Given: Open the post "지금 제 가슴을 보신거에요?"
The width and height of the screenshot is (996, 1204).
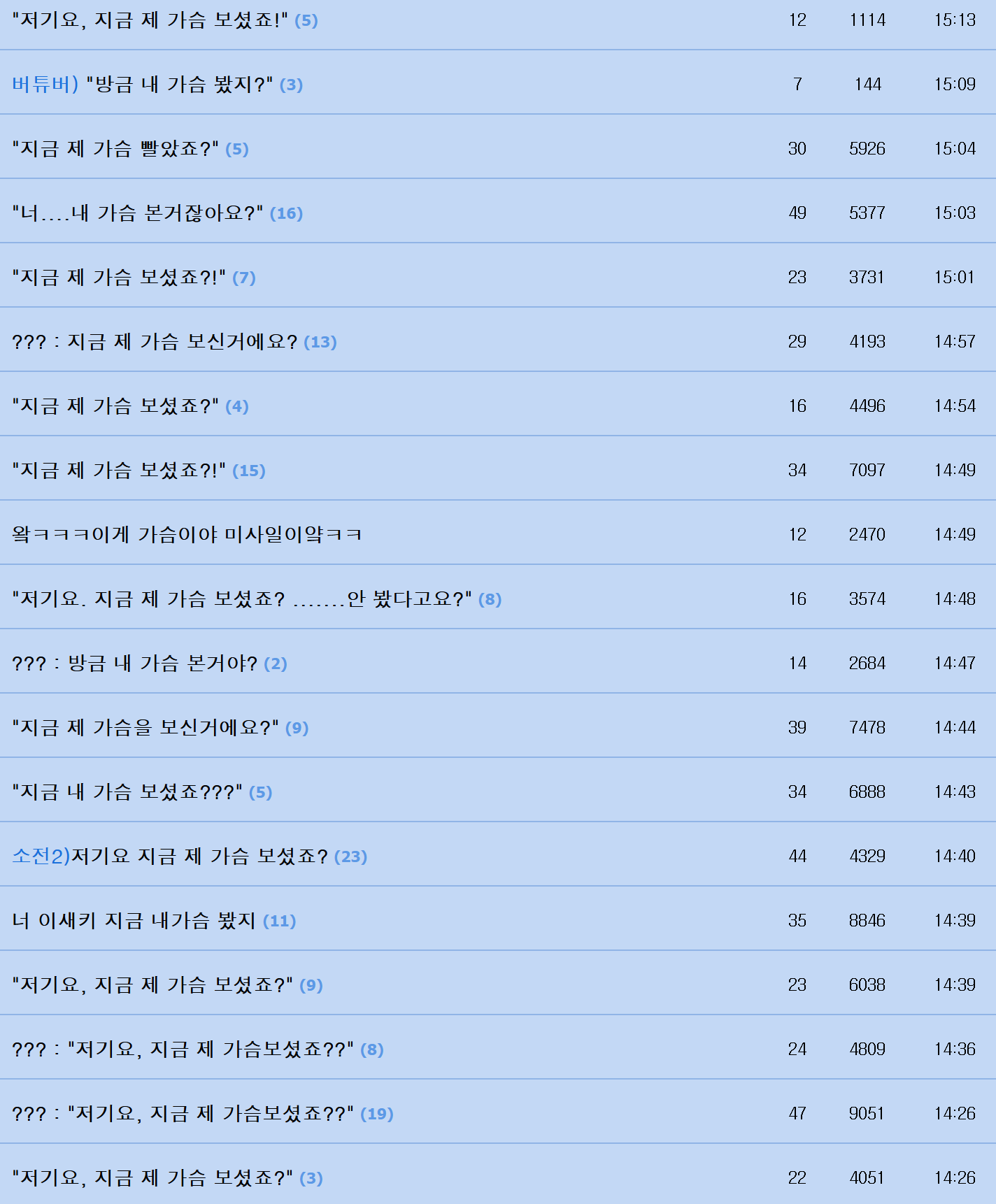Looking at the screenshot, I should point(145,728).
